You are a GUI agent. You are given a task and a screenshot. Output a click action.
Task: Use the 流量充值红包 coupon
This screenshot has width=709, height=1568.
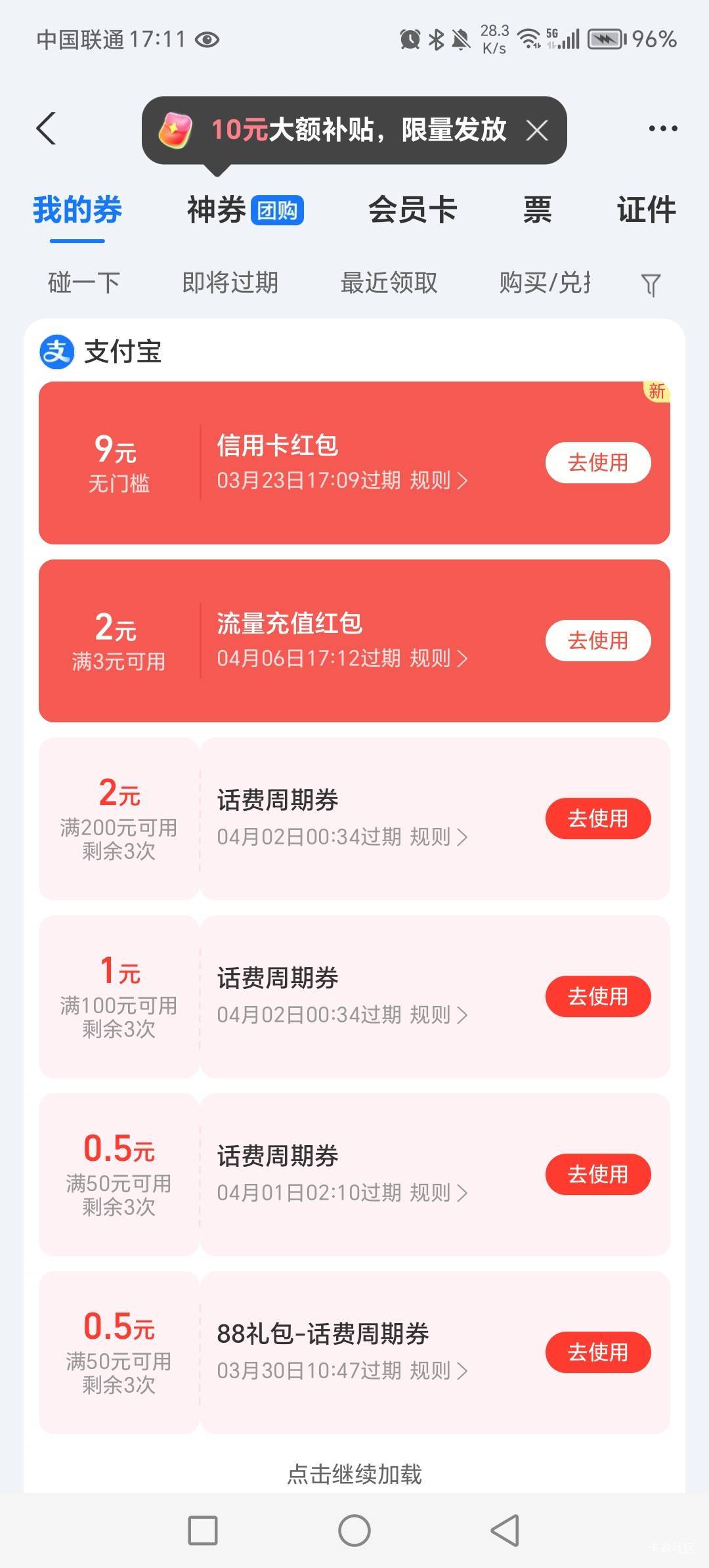coord(598,640)
